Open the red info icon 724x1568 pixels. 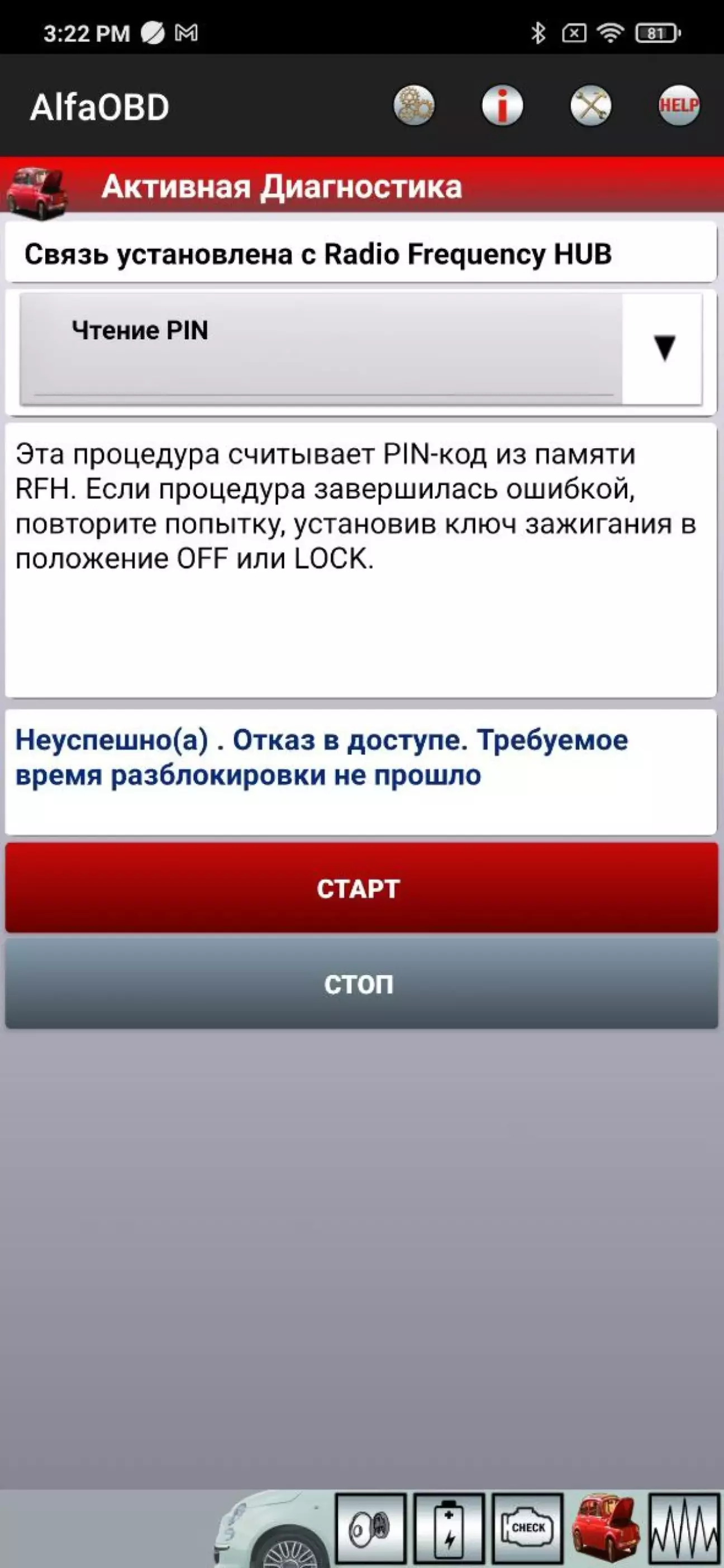coord(502,105)
